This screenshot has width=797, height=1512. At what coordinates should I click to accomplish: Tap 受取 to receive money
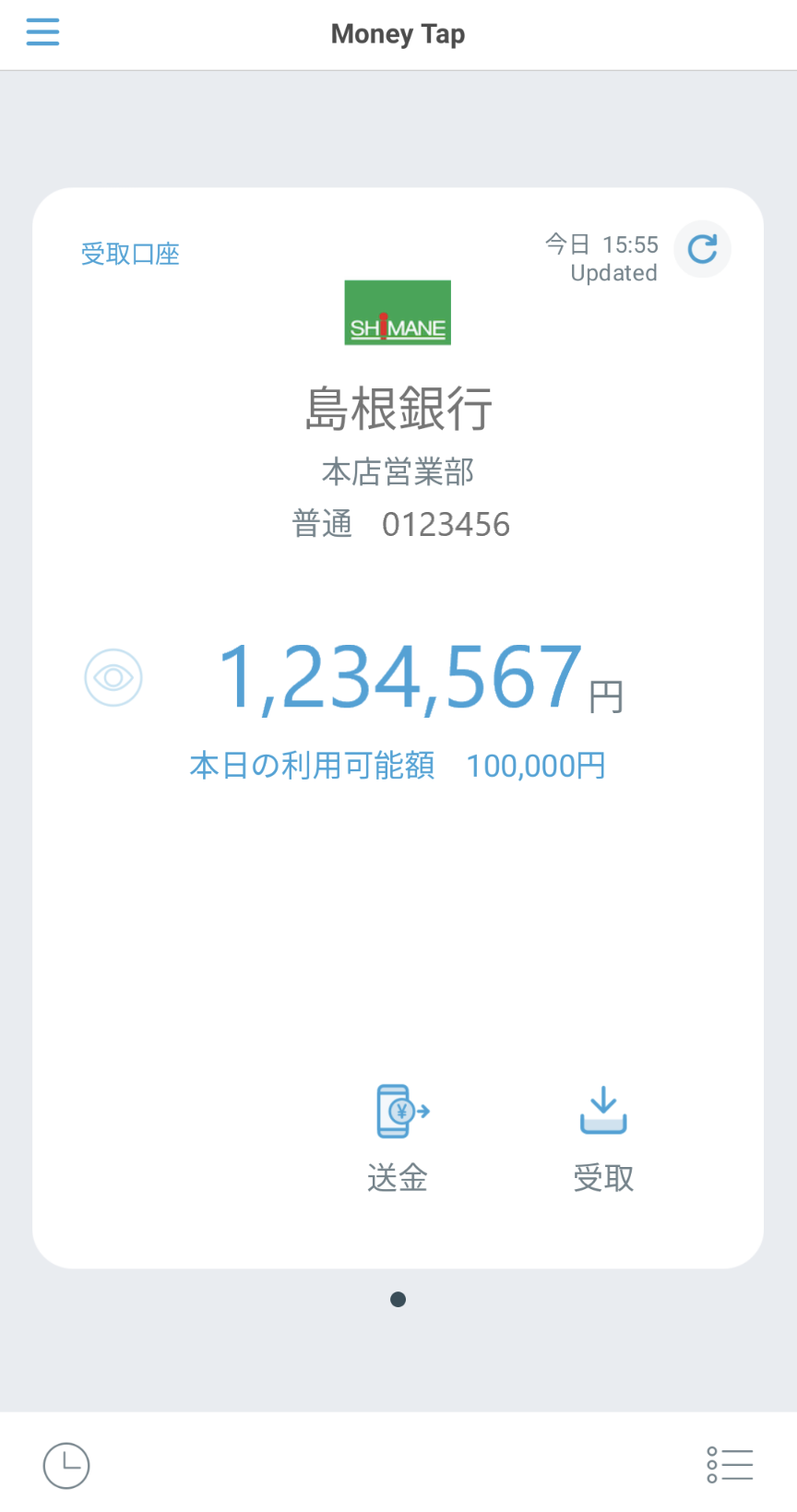point(603,1138)
